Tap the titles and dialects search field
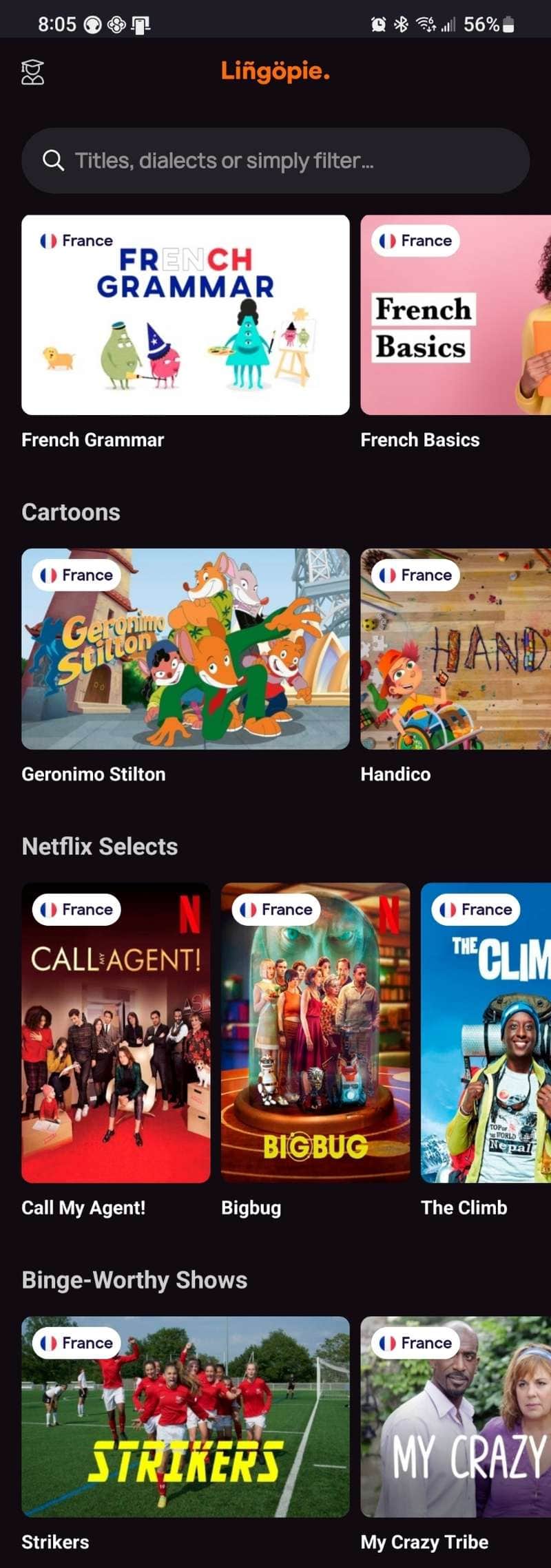Screen dimensions: 551x1568 pos(275,160)
